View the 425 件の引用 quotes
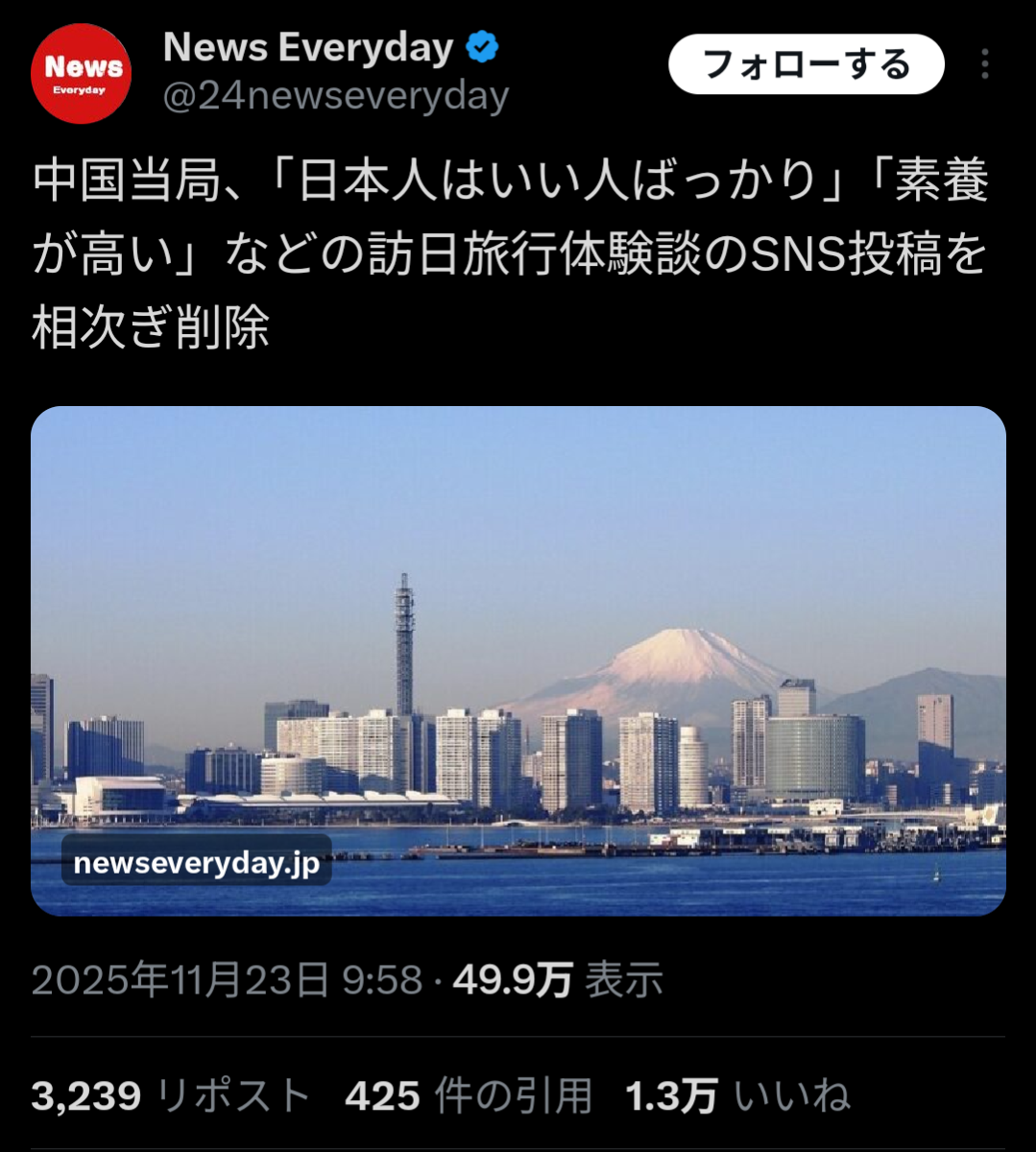1036x1152 pixels. [x=469, y=1095]
